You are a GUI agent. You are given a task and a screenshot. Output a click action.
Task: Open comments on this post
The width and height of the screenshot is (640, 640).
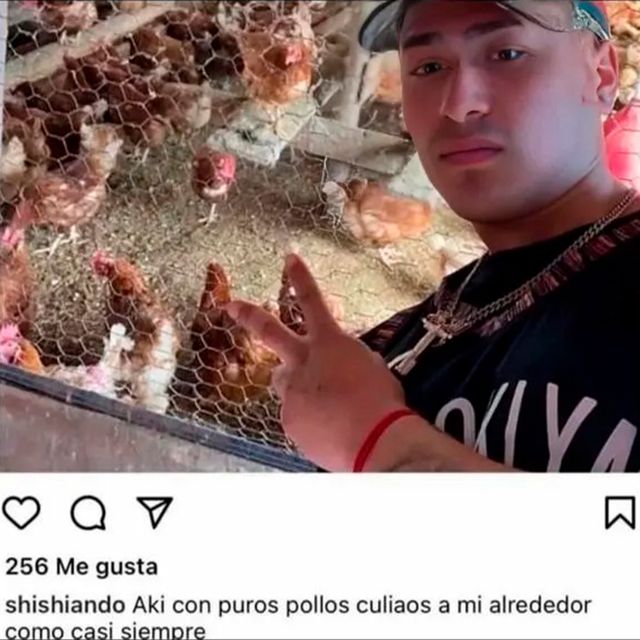coord(88,512)
